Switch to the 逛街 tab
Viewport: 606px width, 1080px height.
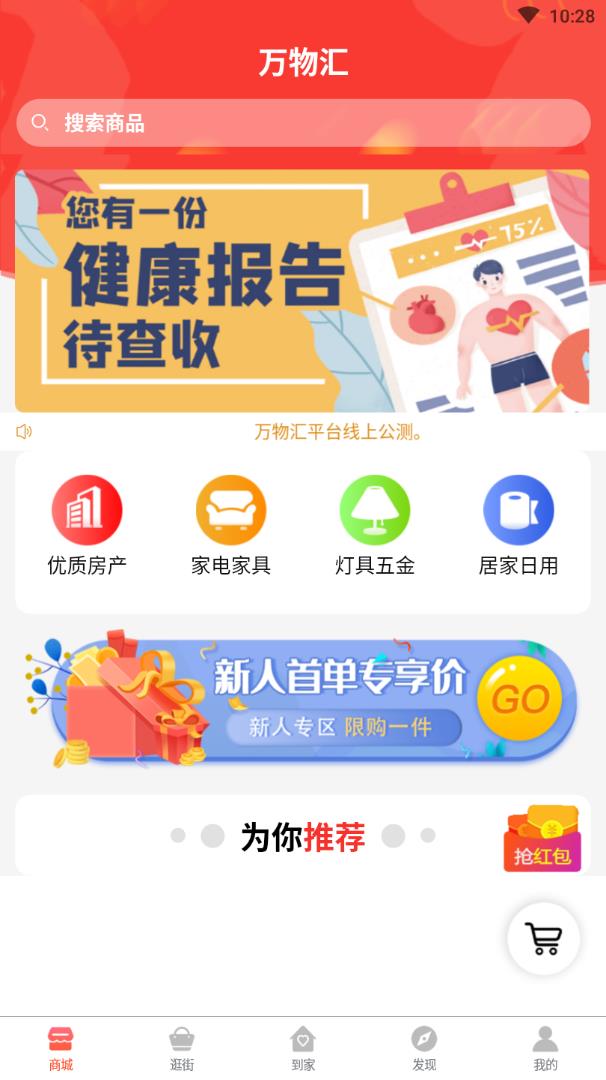point(182,1048)
